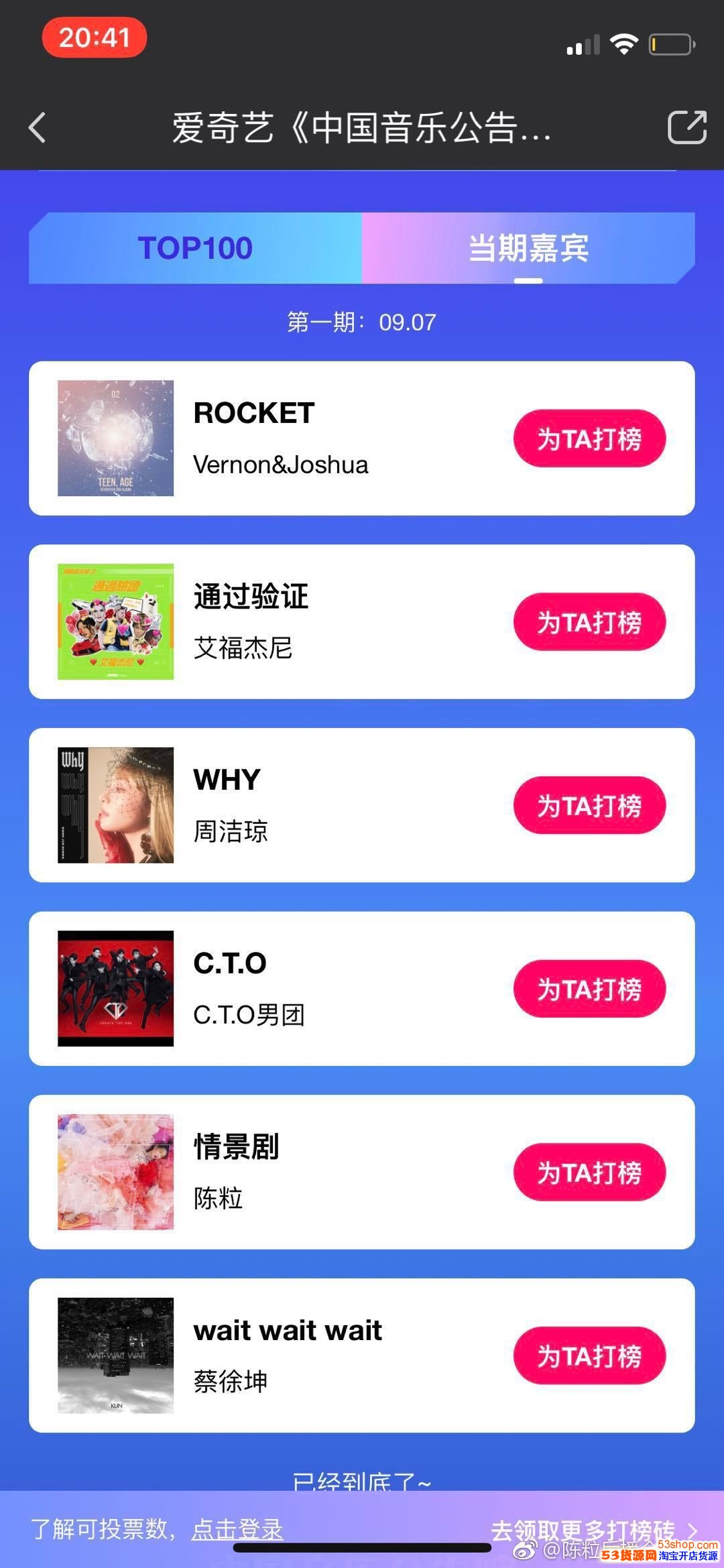Open the WHY album cover
The height and width of the screenshot is (1568, 724).
coord(115,805)
